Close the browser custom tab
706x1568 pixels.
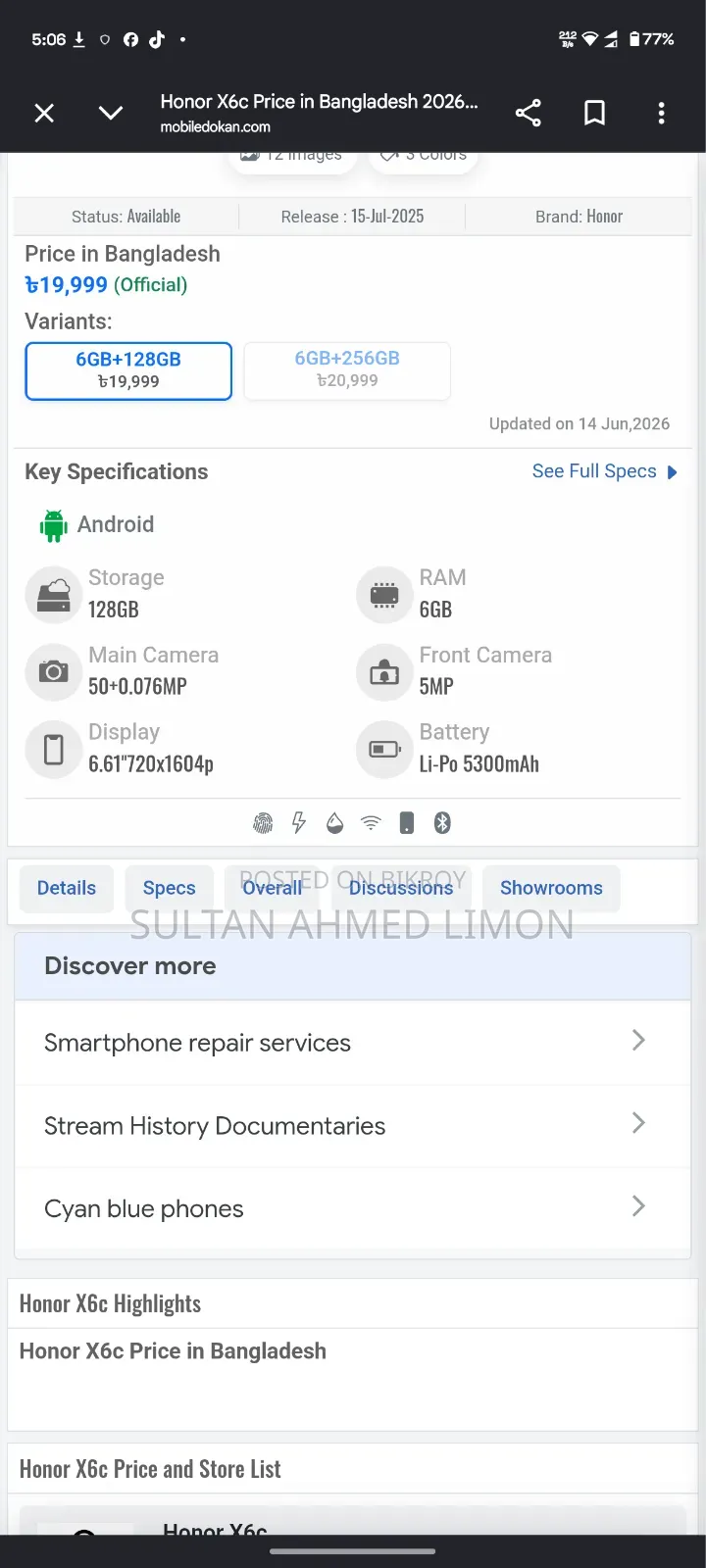click(44, 114)
